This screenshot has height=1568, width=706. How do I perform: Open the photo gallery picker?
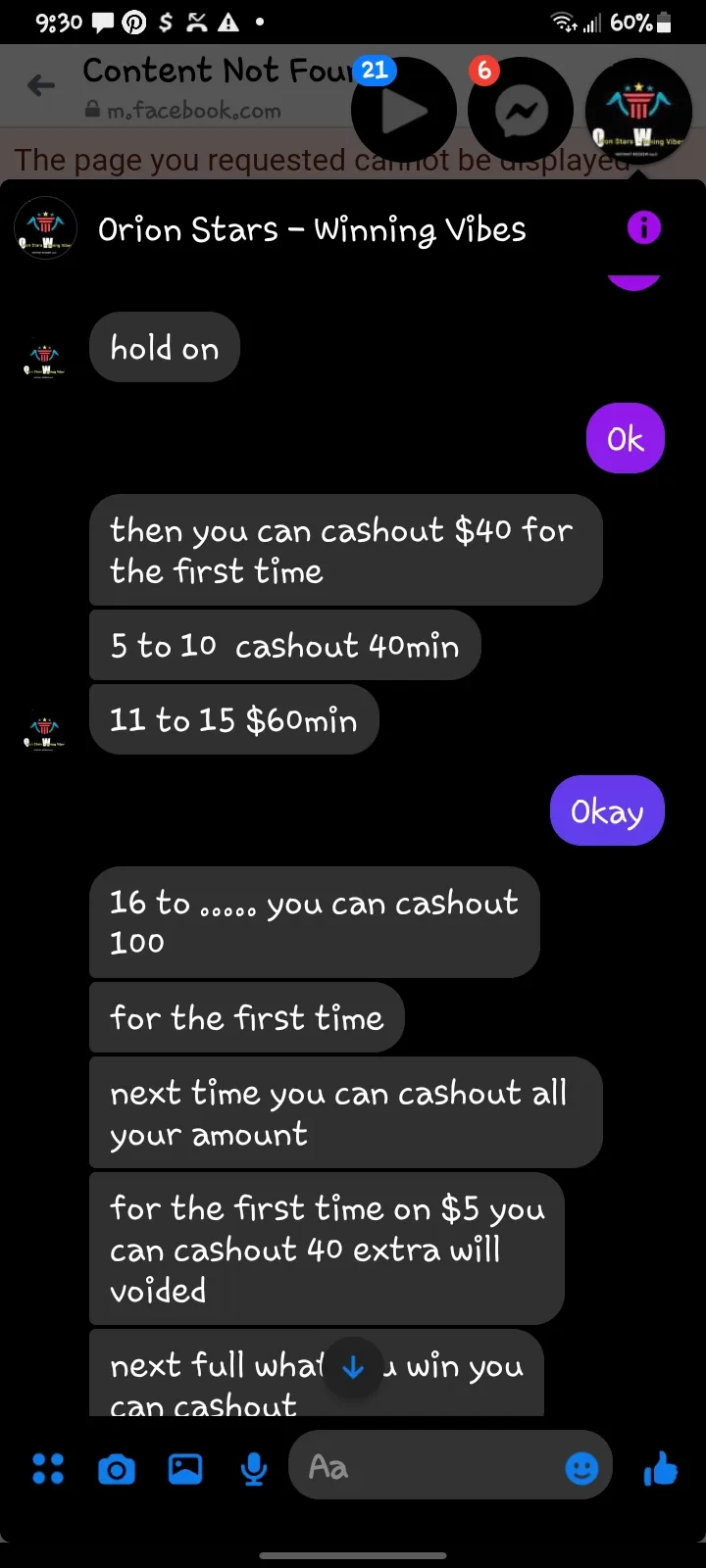[185, 1469]
